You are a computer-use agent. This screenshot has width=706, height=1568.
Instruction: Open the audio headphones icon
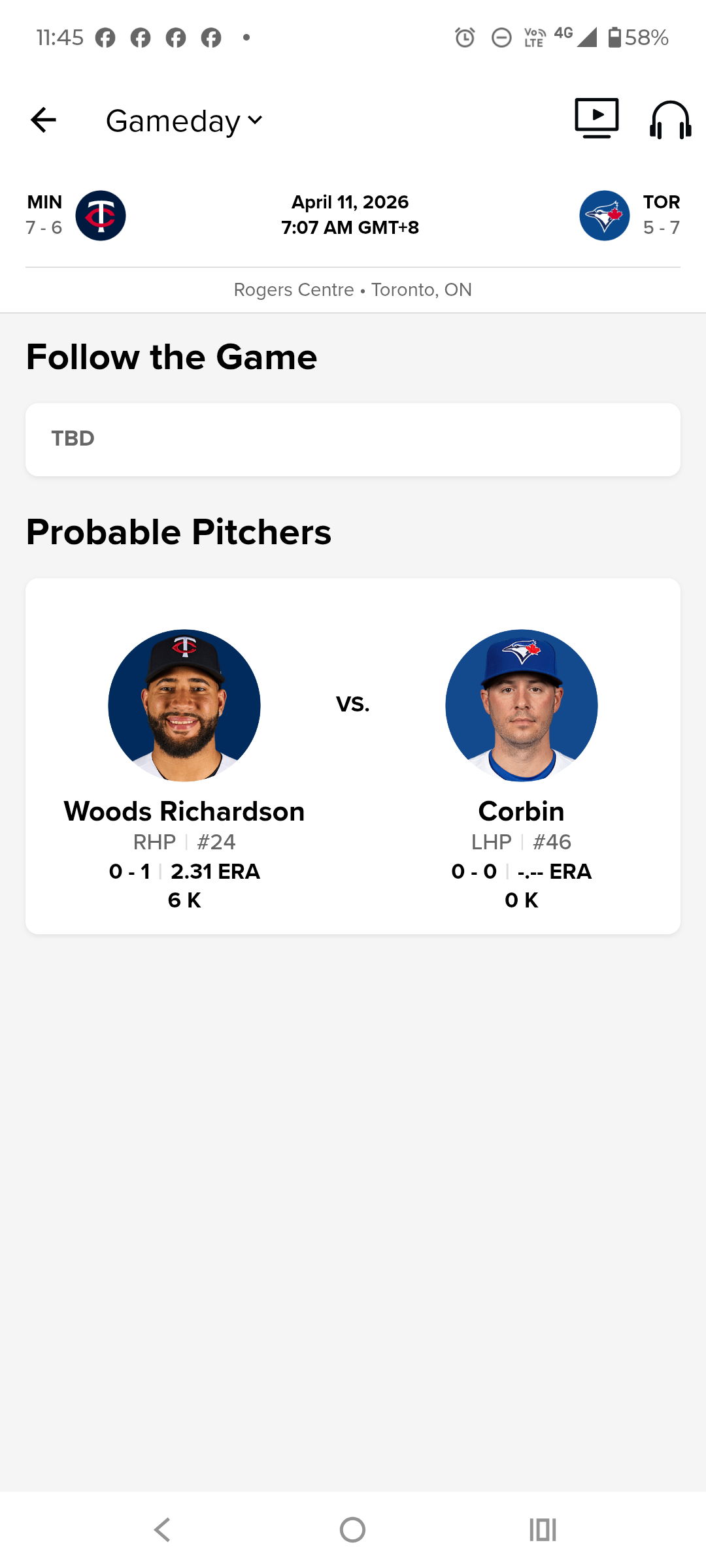[670, 120]
